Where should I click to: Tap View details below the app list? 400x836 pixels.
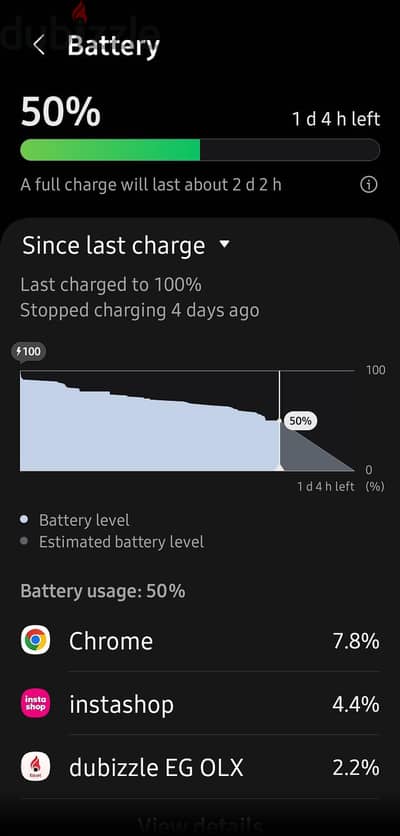pos(200,825)
